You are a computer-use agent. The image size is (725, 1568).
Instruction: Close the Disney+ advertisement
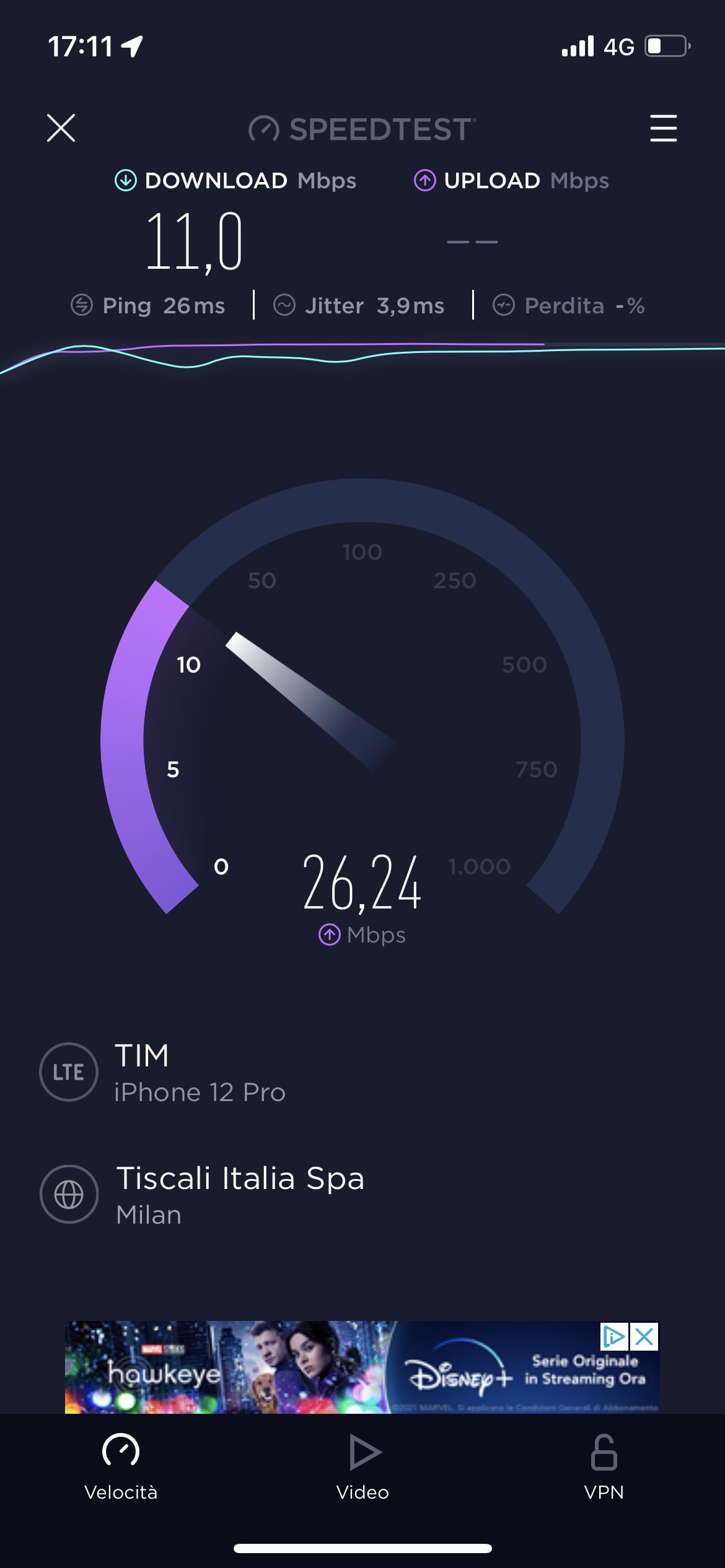point(644,1337)
